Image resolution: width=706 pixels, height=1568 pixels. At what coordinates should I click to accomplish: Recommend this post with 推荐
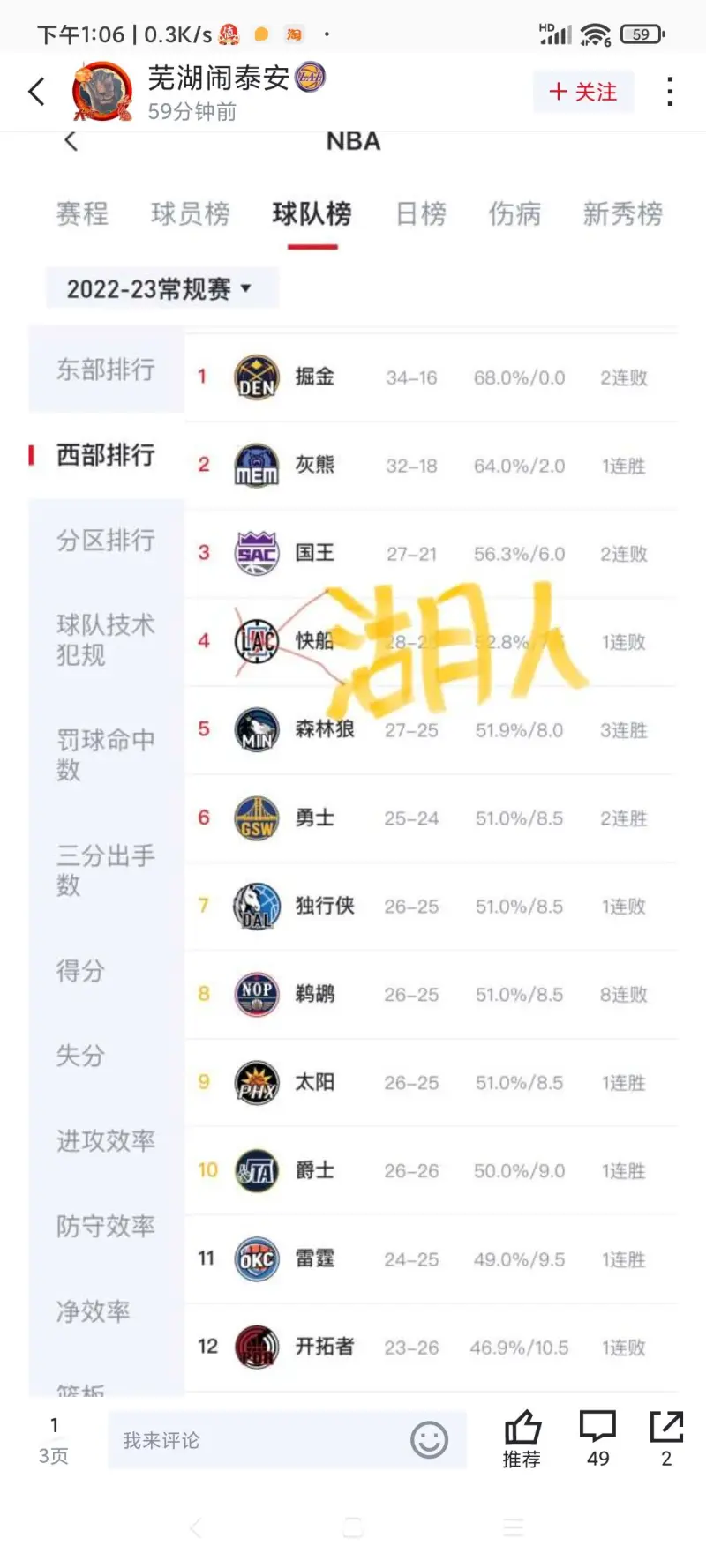(522, 1439)
